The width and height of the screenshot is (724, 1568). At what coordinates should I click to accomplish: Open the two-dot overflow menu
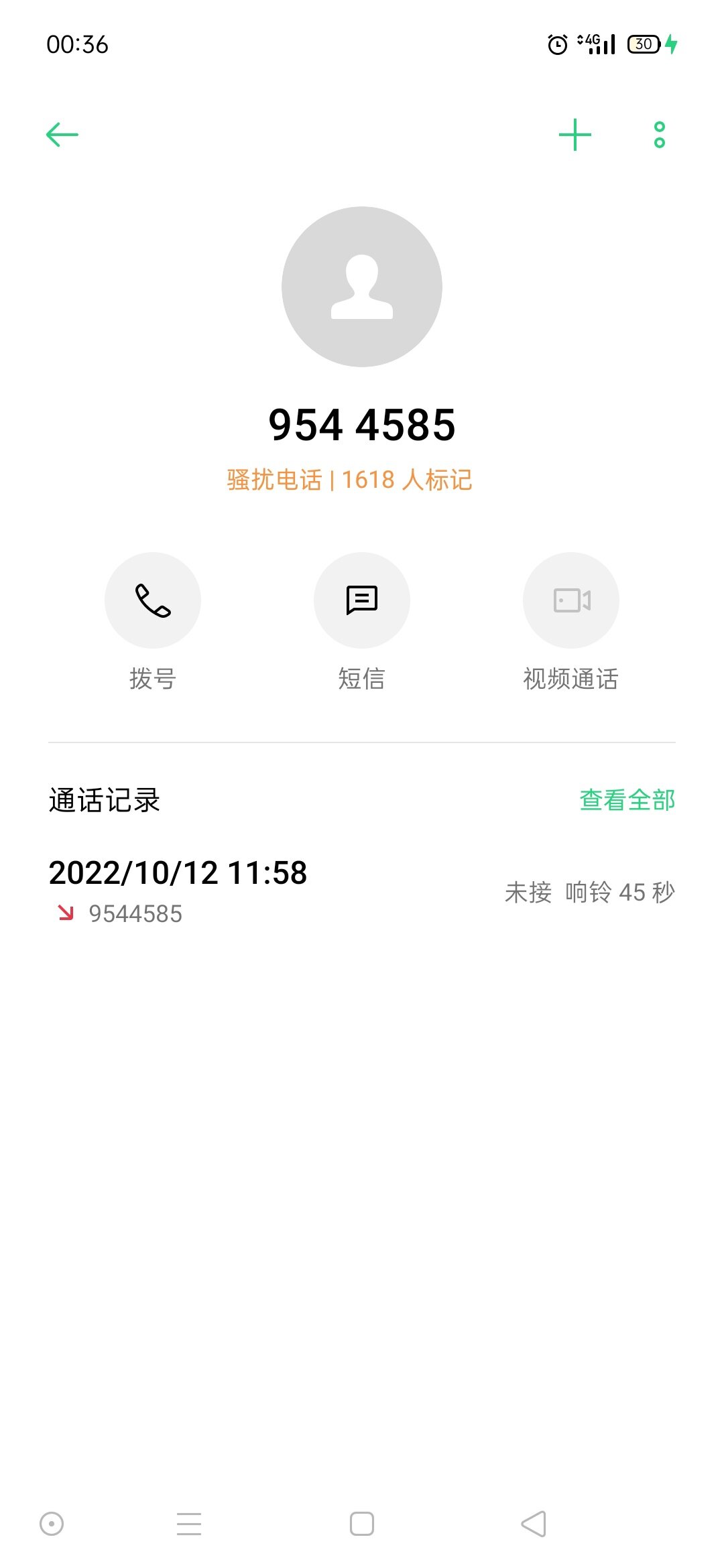point(660,135)
